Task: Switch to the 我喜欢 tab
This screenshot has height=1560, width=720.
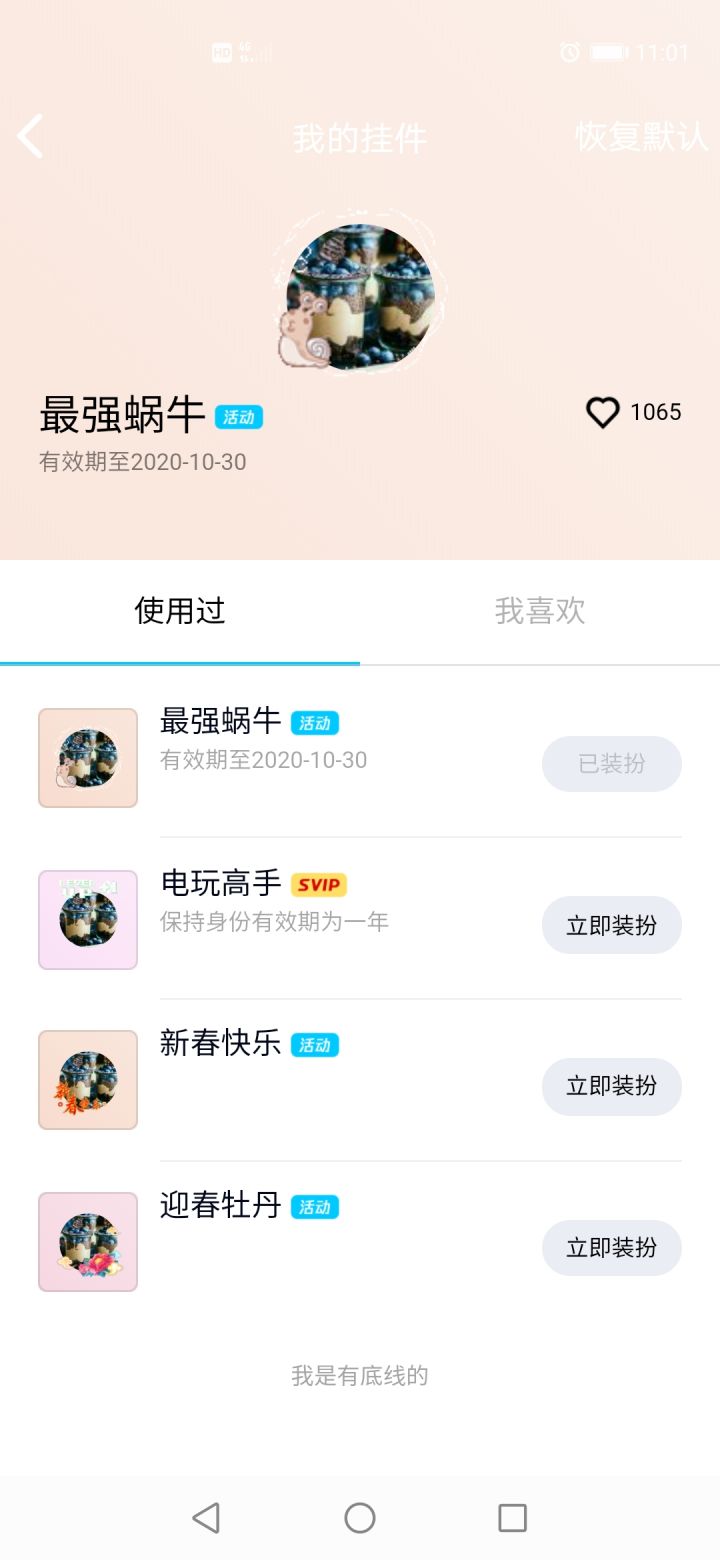Action: 540,611
